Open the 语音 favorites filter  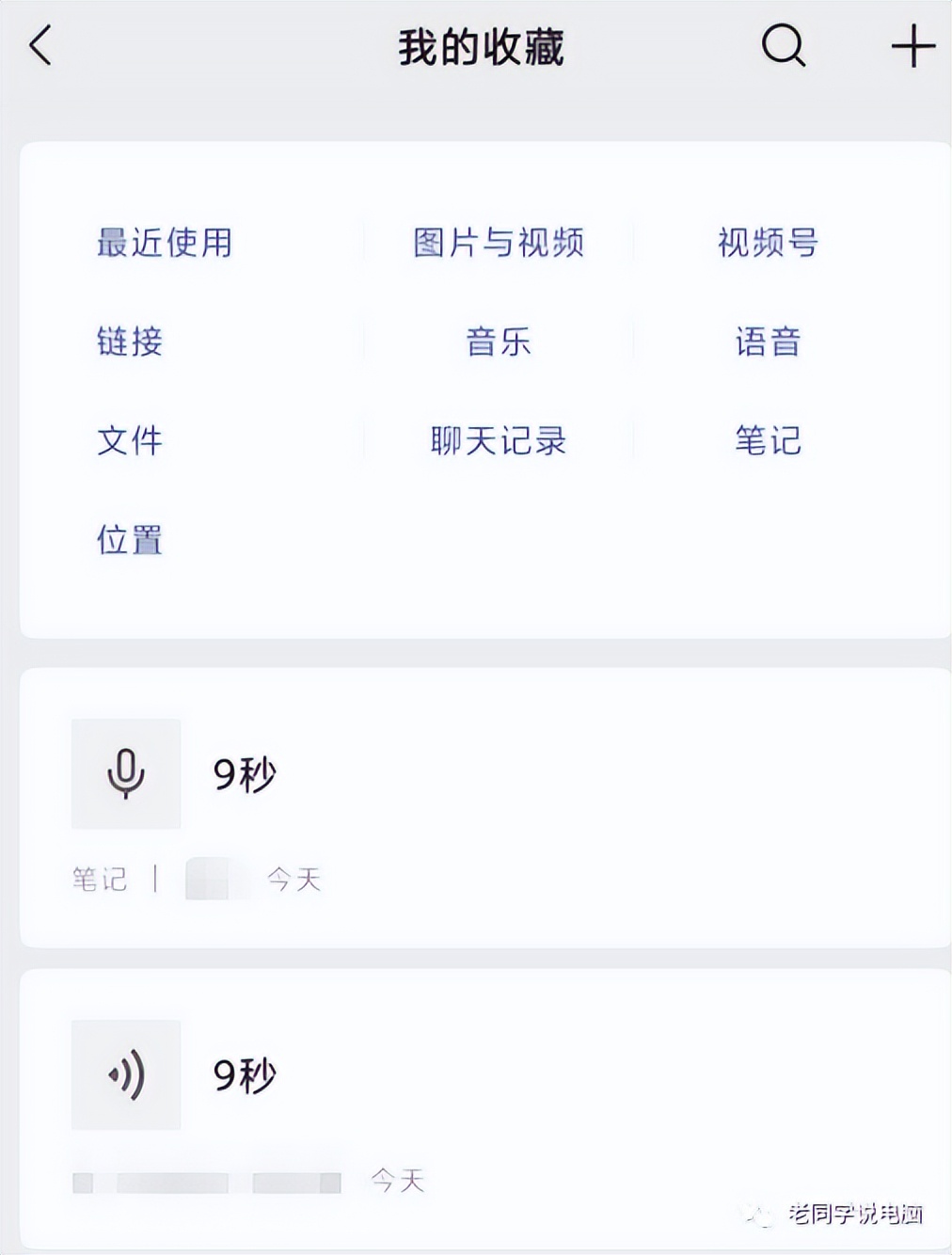768,343
